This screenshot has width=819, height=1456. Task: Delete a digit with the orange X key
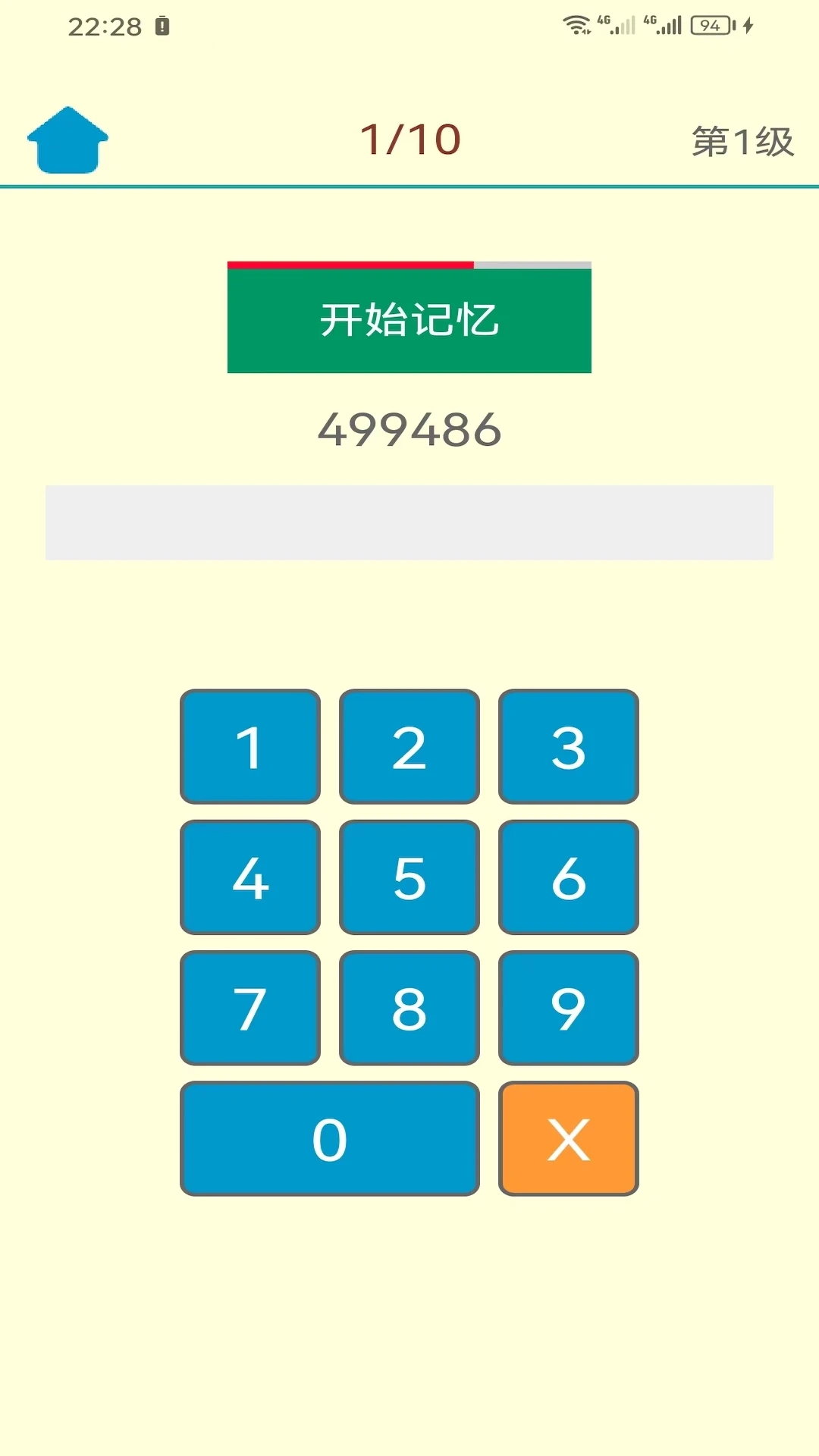[x=569, y=1138]
